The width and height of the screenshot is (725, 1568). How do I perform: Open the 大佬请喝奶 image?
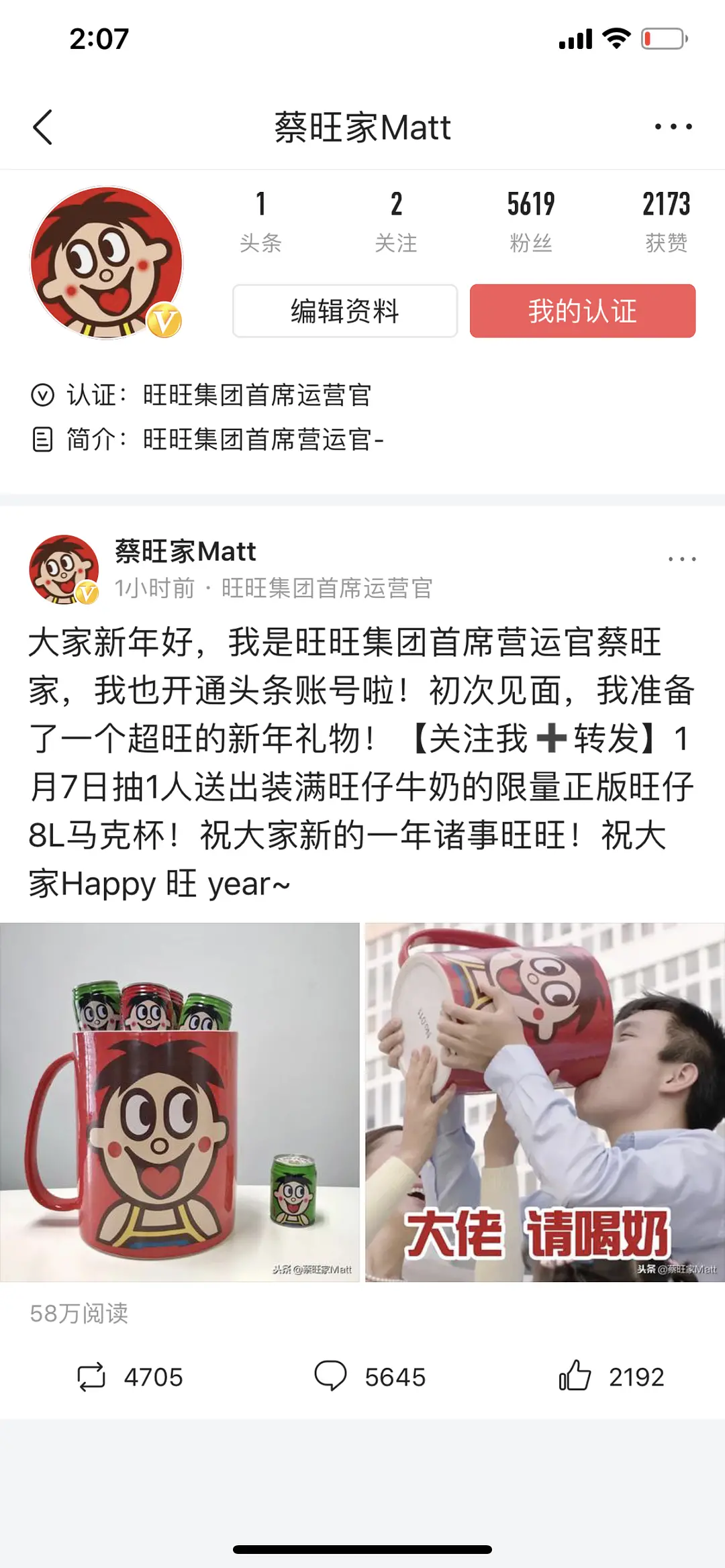tap(545, 1102)
